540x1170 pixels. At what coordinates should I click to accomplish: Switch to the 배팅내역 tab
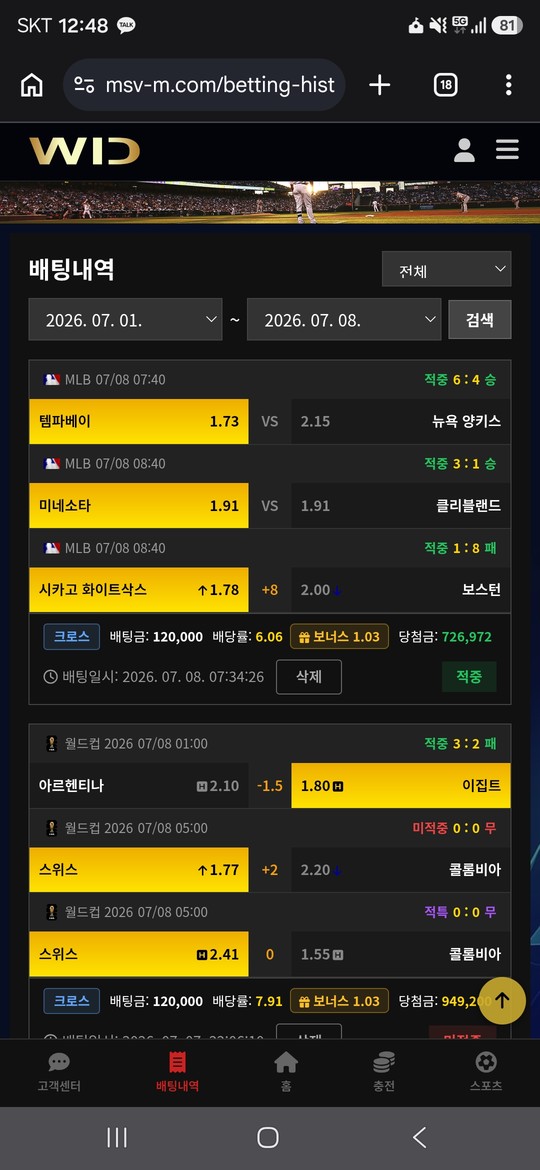178,1072
